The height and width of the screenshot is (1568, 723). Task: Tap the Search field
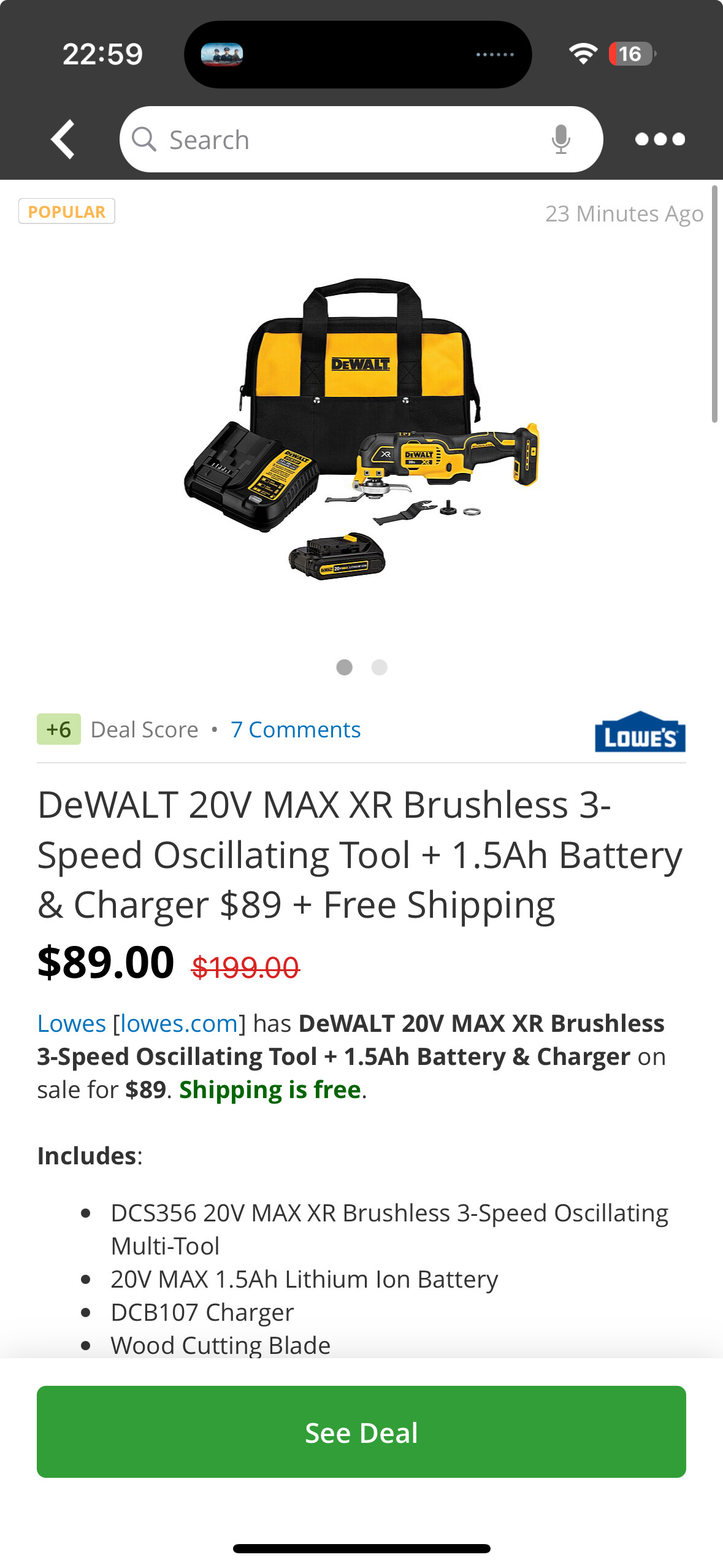pyautogui.click(x=361, y=139)
